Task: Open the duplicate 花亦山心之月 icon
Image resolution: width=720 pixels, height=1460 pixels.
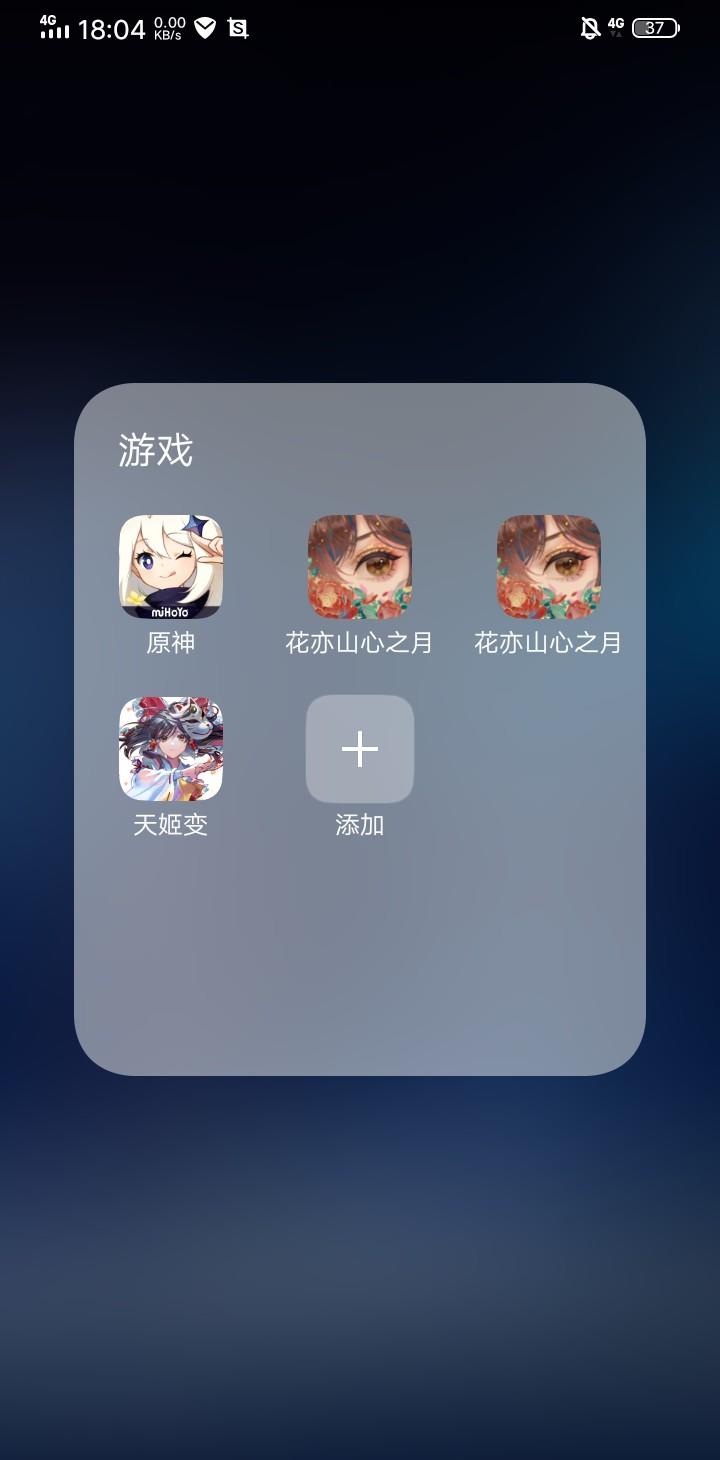Action: click(x=548, y=568)
